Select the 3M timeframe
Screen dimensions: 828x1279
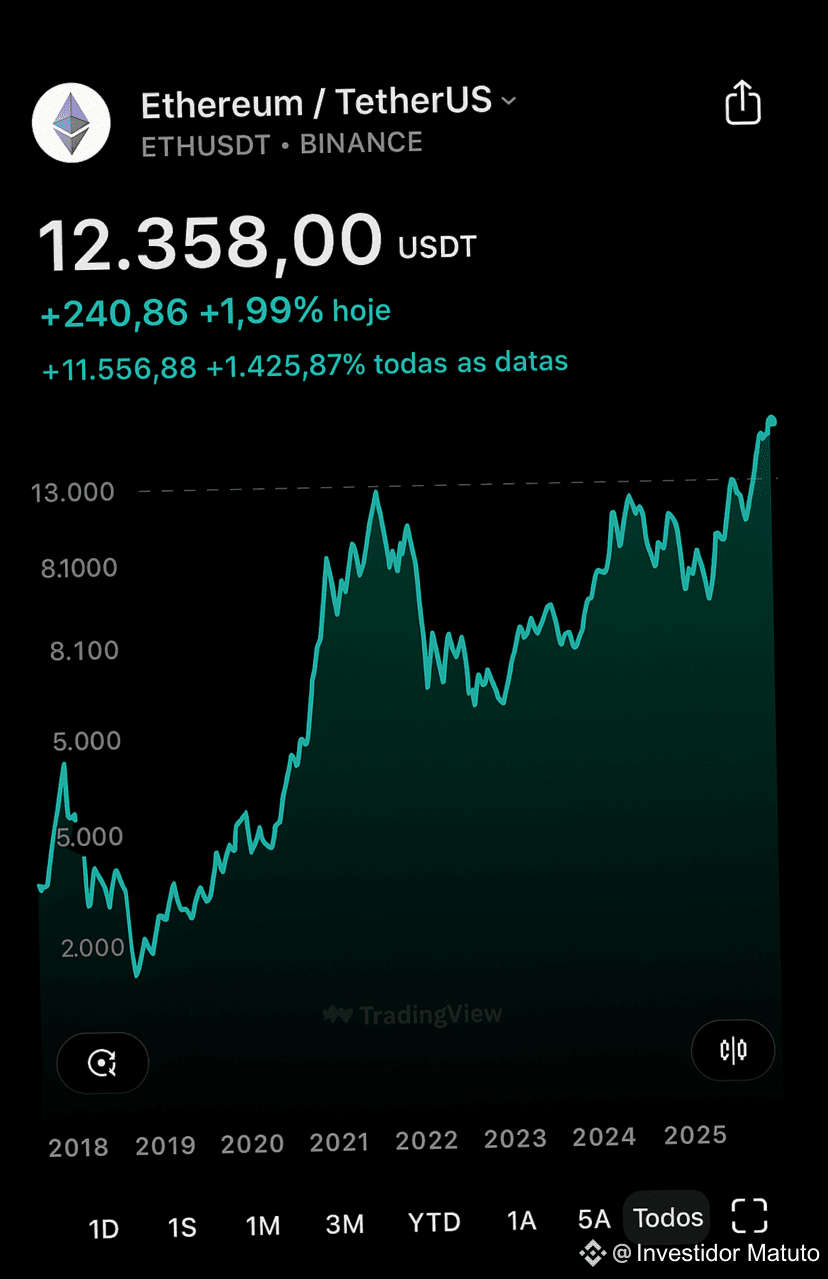(344, 1224)
